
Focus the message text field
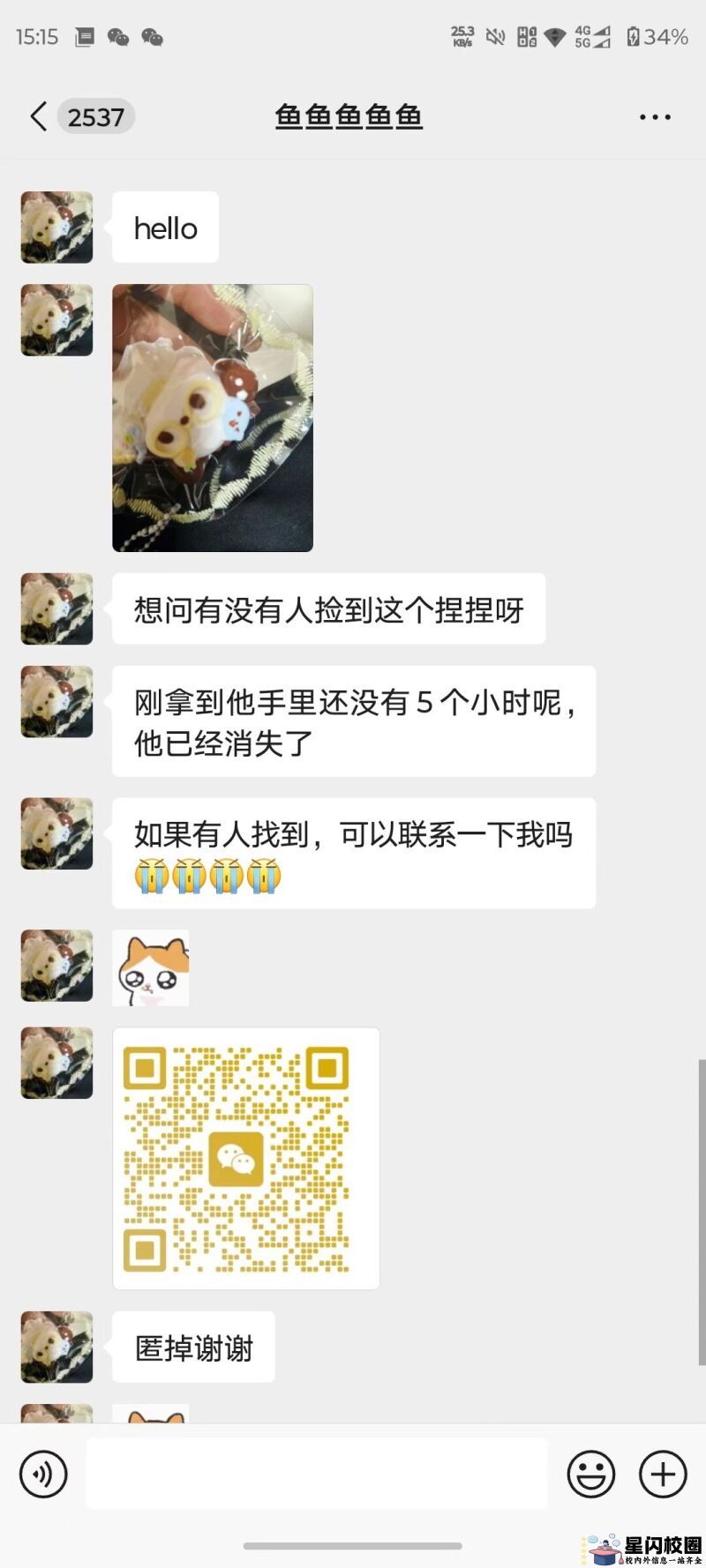click(316, 1474)
